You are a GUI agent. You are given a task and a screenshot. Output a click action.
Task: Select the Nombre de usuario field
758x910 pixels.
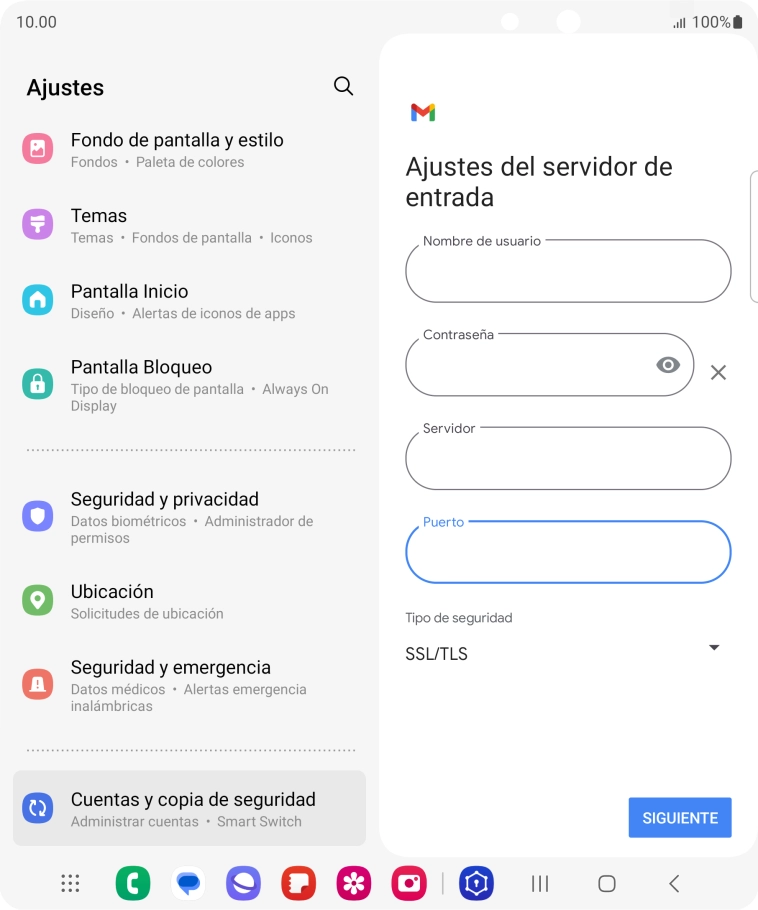(567, 270)
